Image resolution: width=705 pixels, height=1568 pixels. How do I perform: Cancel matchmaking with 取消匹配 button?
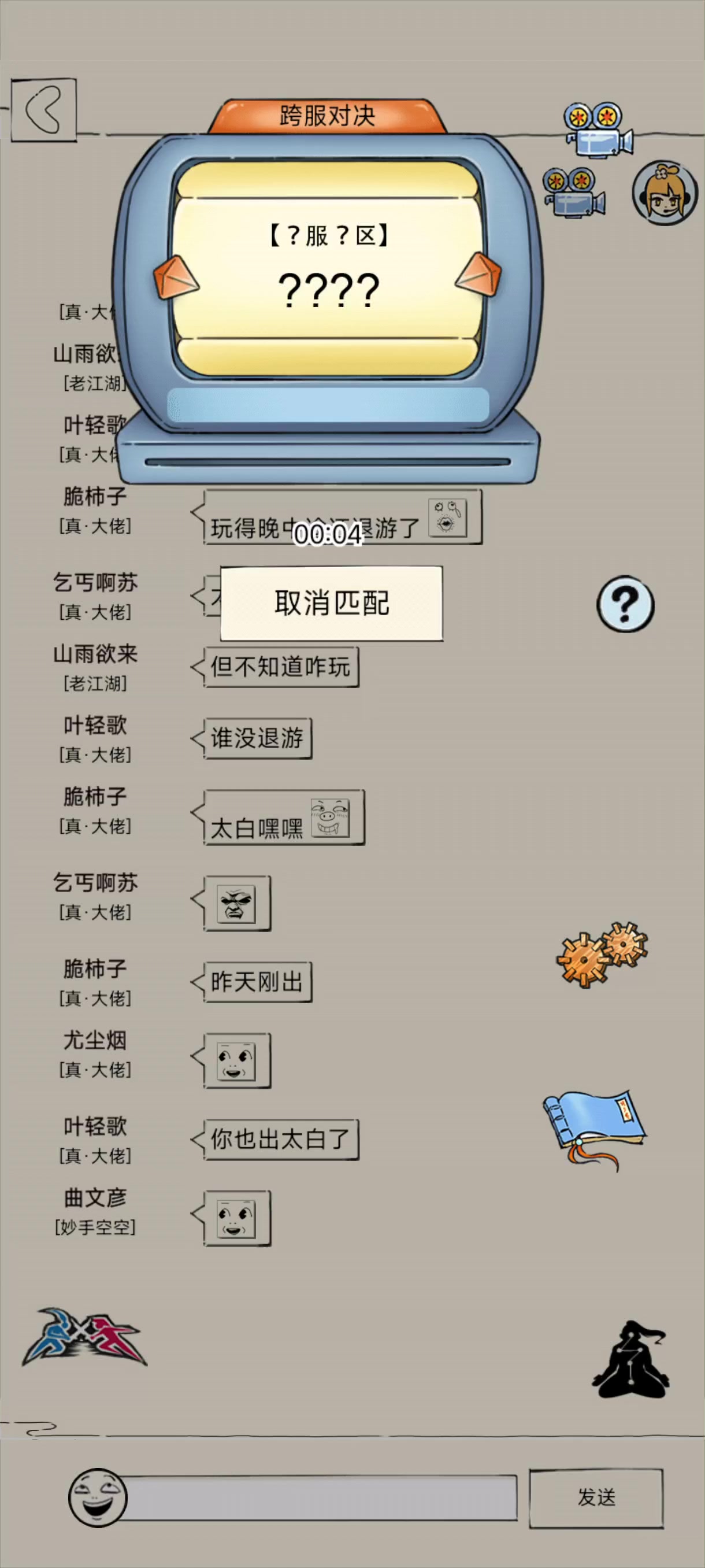[x=332, y=603]
